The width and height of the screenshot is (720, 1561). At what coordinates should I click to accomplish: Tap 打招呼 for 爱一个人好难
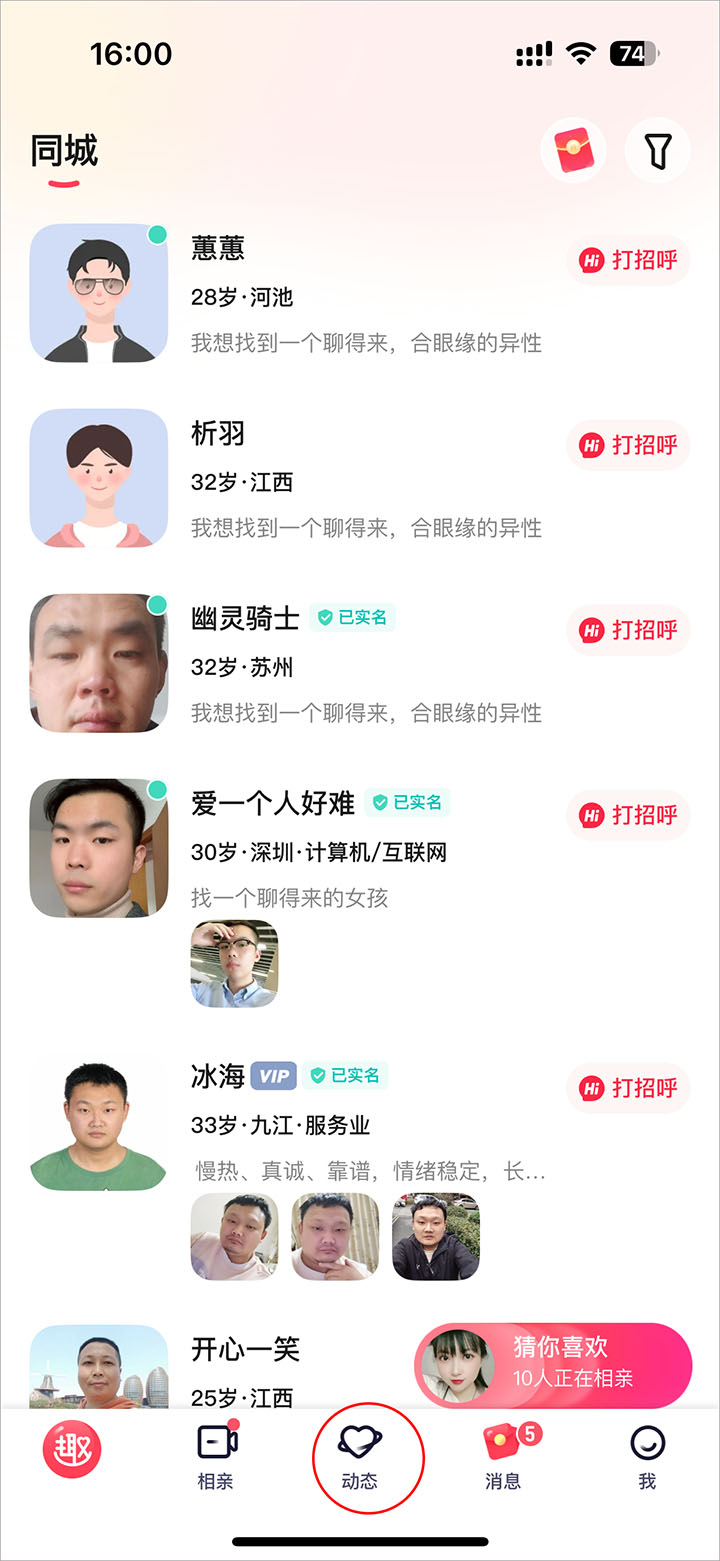[x=629, y=815]
